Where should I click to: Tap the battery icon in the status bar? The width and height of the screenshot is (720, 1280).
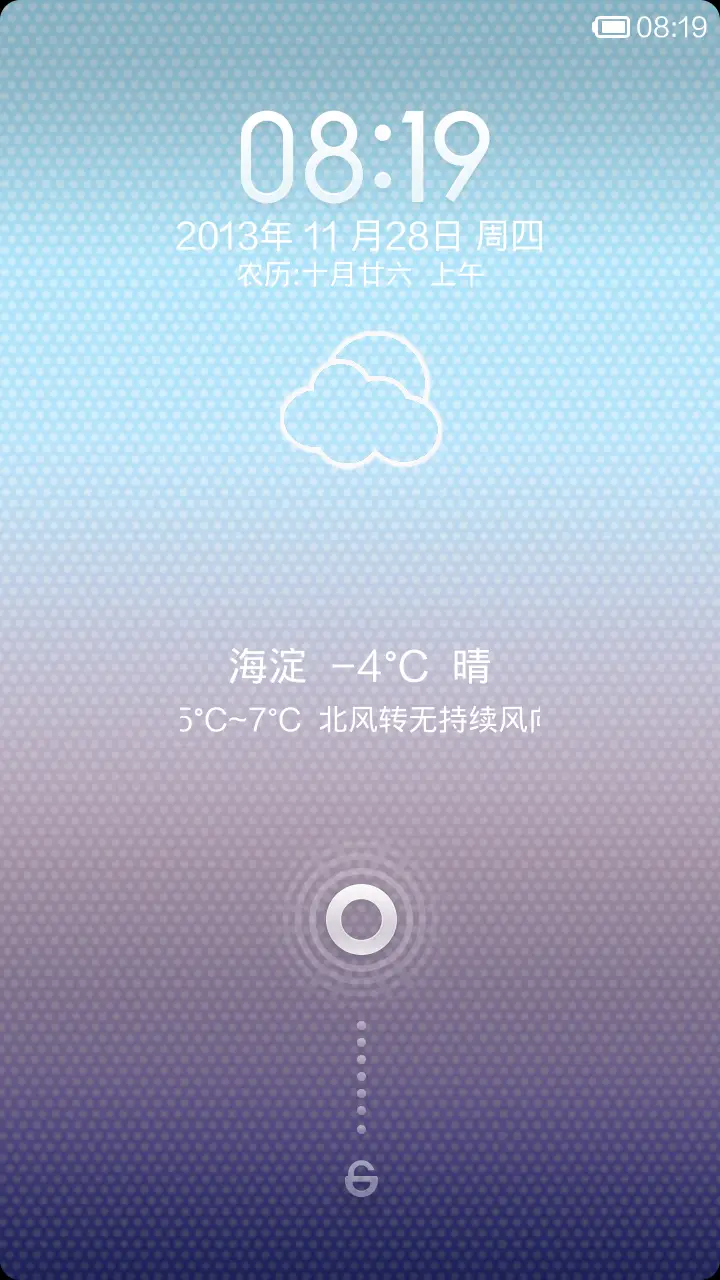612,27
